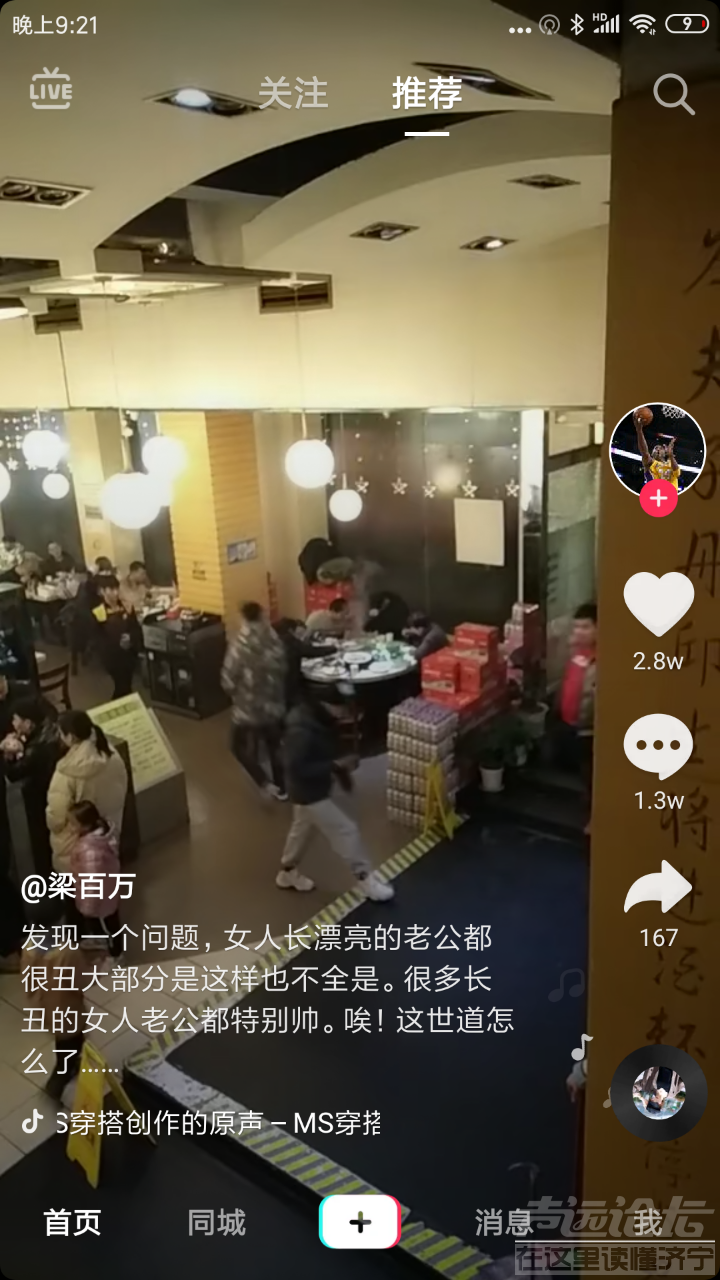Create a new video with the plus button
The width and height of the screenshot is (720, 1280).
coord(360,1222)
